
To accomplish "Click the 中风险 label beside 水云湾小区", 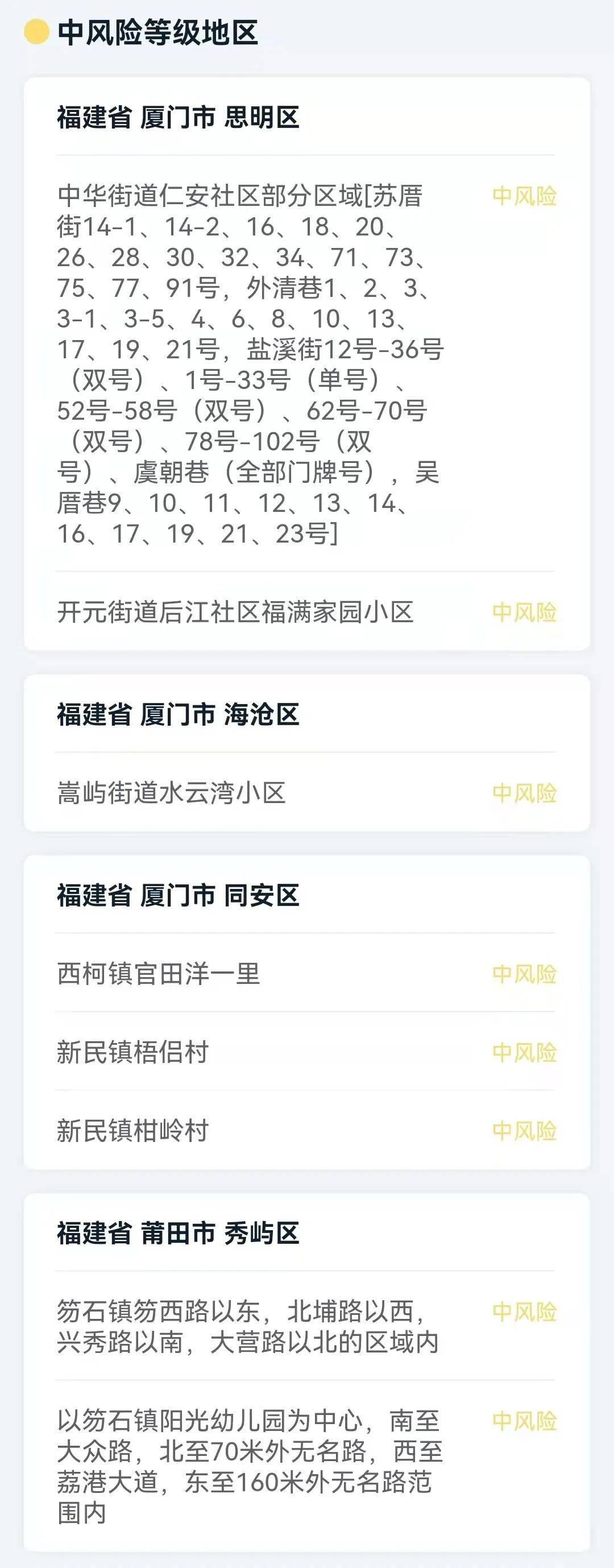I will point(525,791).
